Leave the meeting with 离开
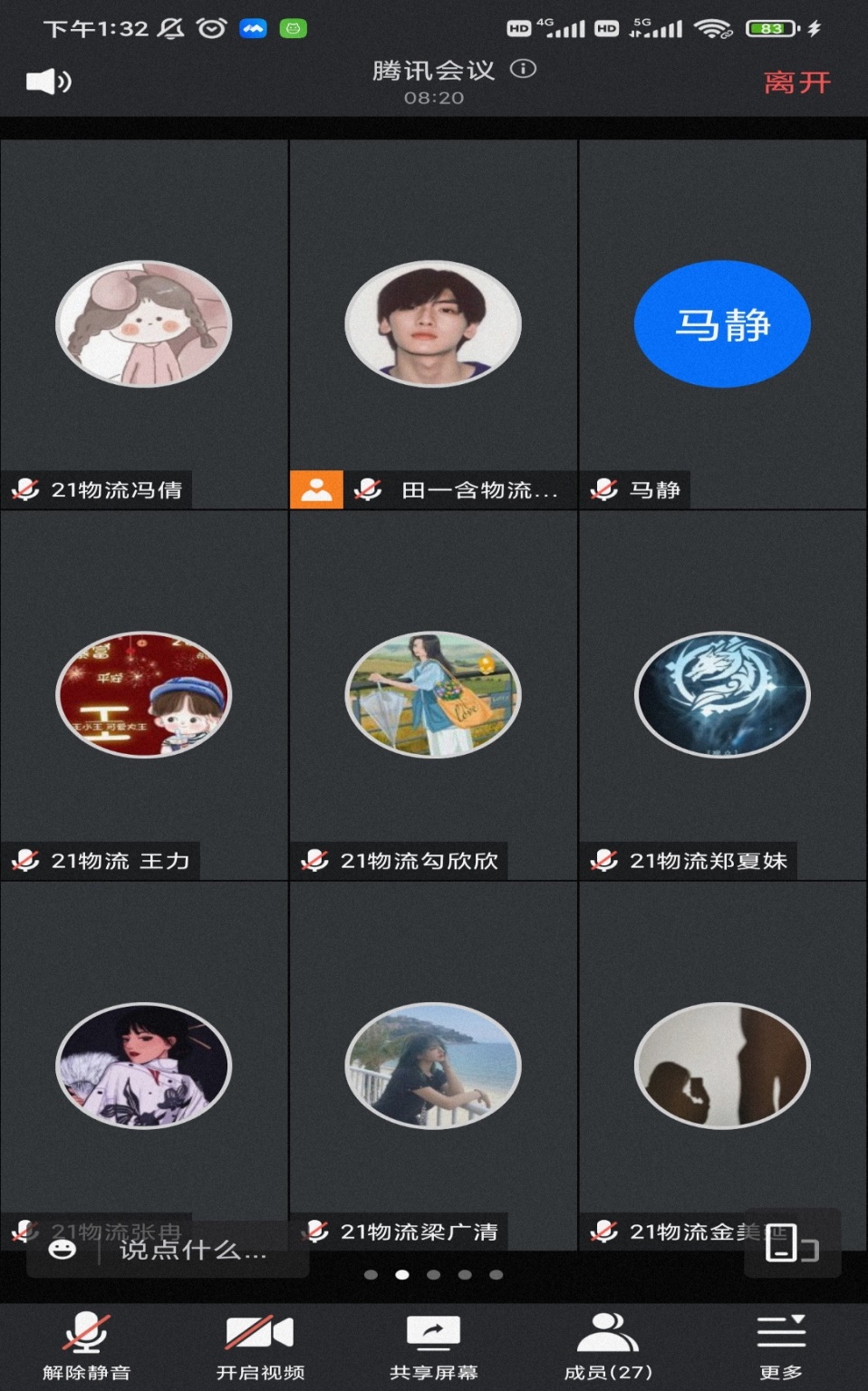Viewport: 868px width, 1391px height. tap(796, 82)
